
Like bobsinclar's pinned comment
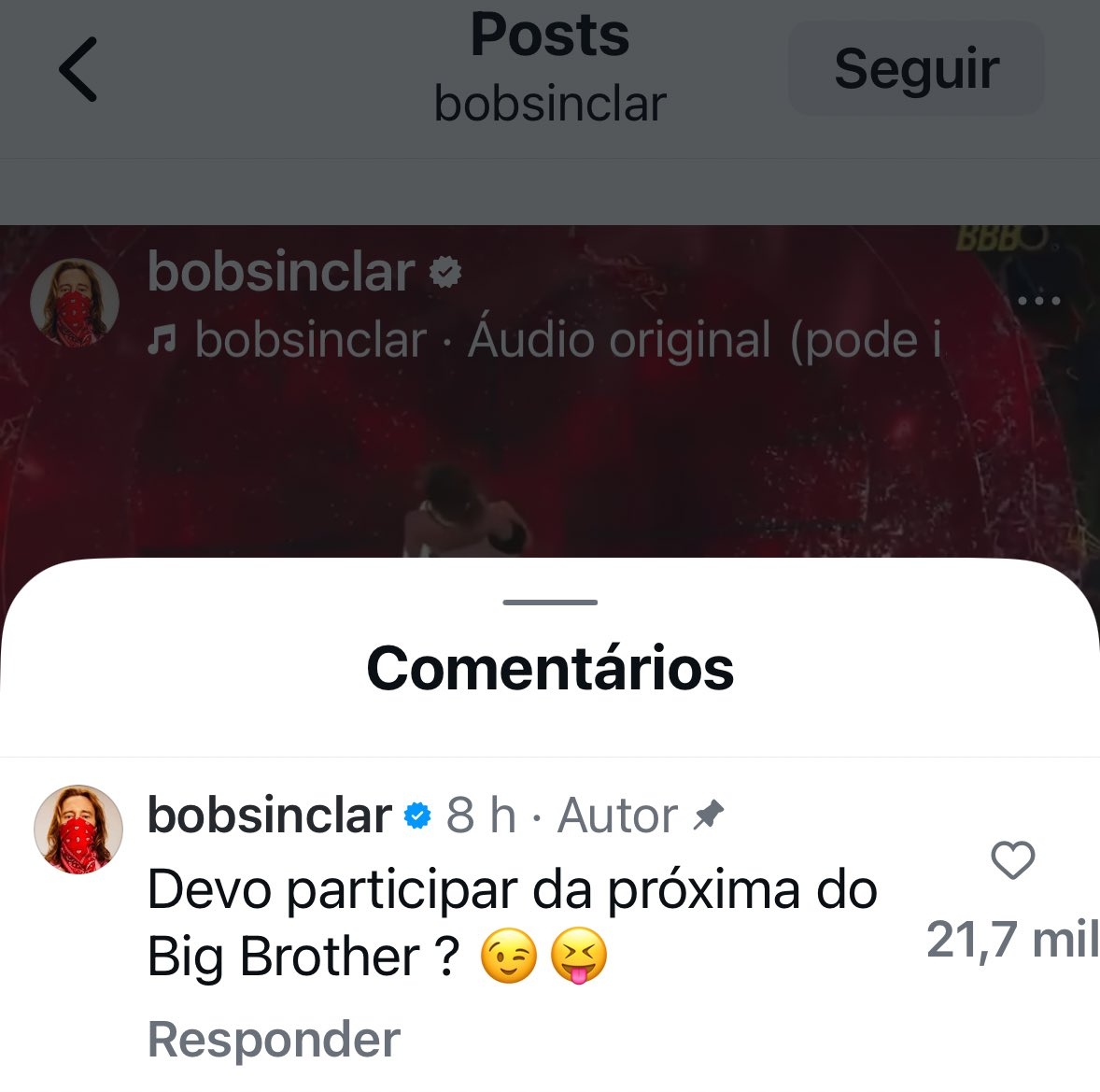click(1012, 860)
